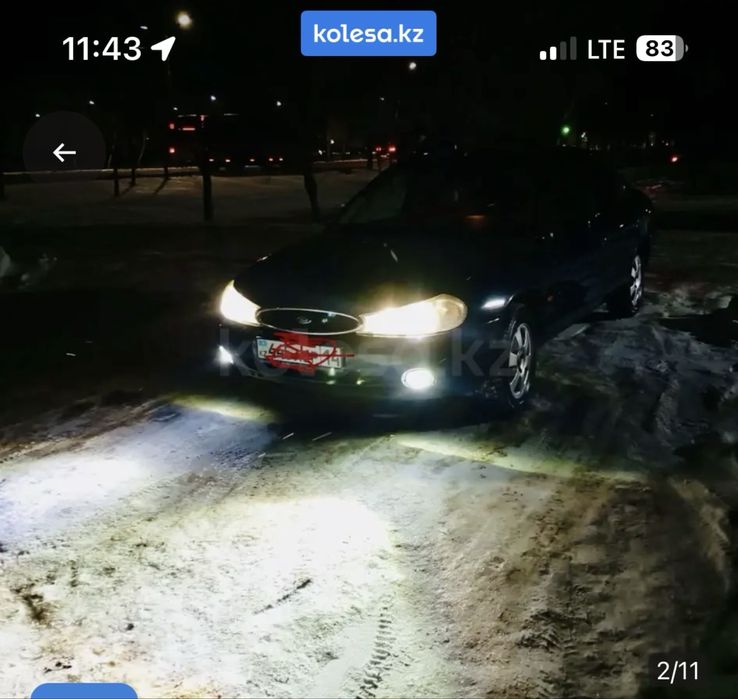Go back using the arrow button
The width and height of the screenshot is (738, 699).
[x=64, y=152]
